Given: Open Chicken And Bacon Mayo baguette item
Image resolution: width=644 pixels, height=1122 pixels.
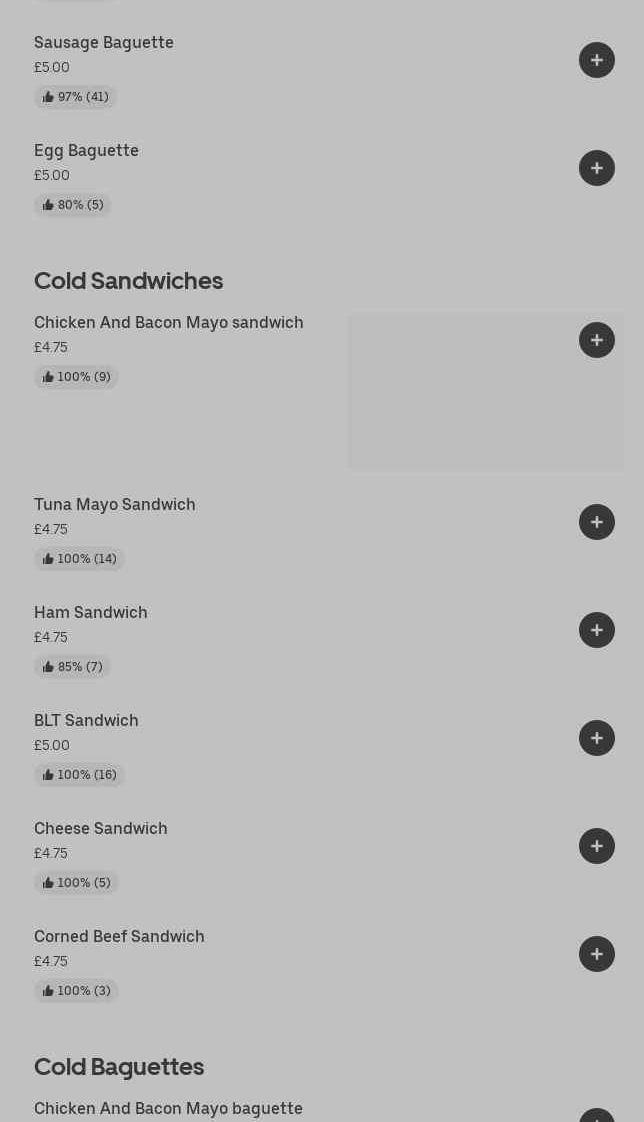Looking at the screenshot, I should [x=168, y=1108].
